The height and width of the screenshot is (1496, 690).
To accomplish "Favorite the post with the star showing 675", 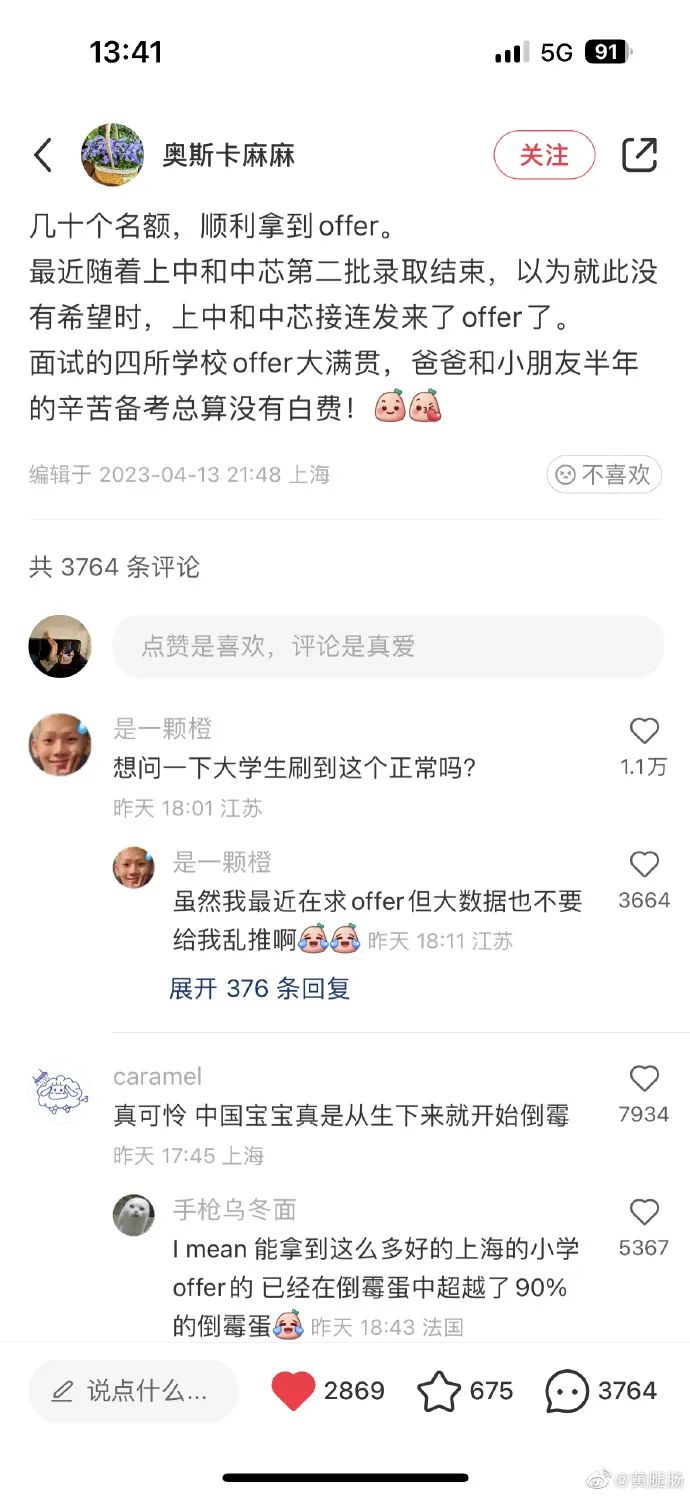I will (x=438, y=1391).
